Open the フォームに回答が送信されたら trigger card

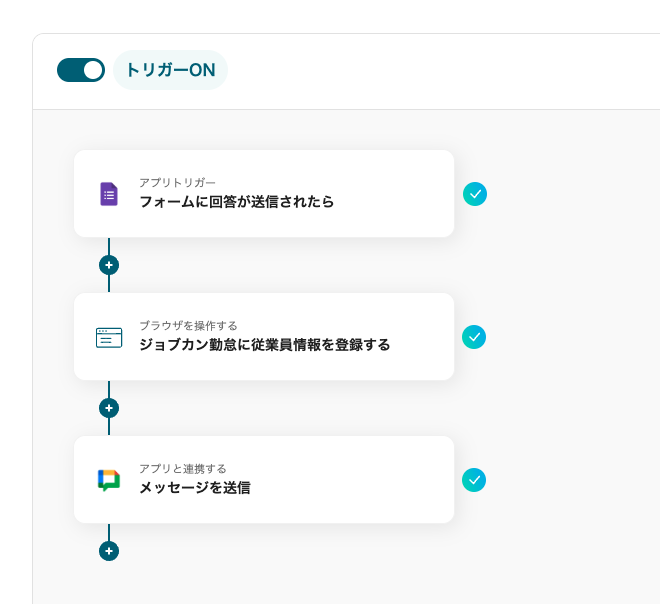(264, 194)
